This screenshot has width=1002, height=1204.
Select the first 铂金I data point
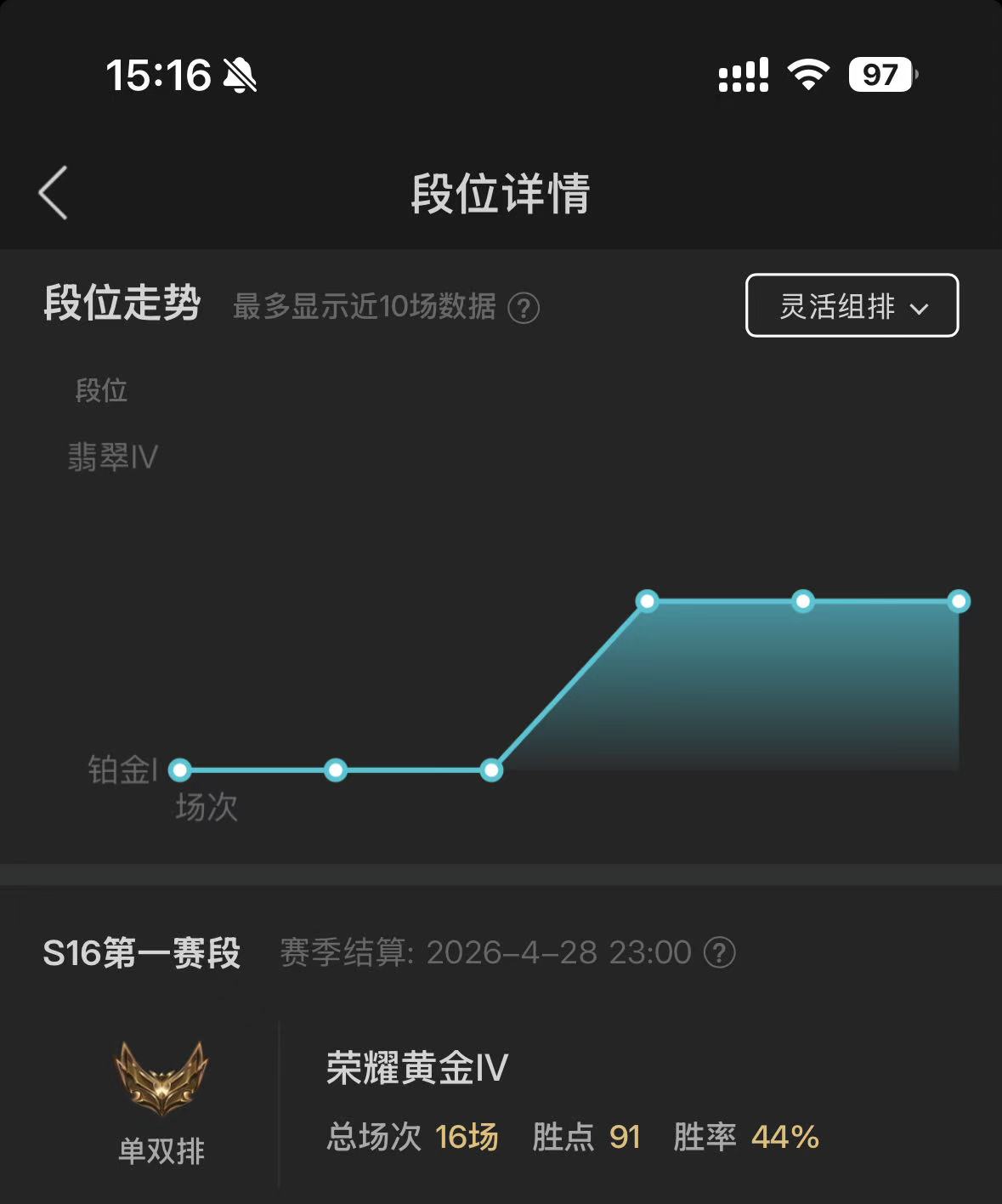pos(180,770)
